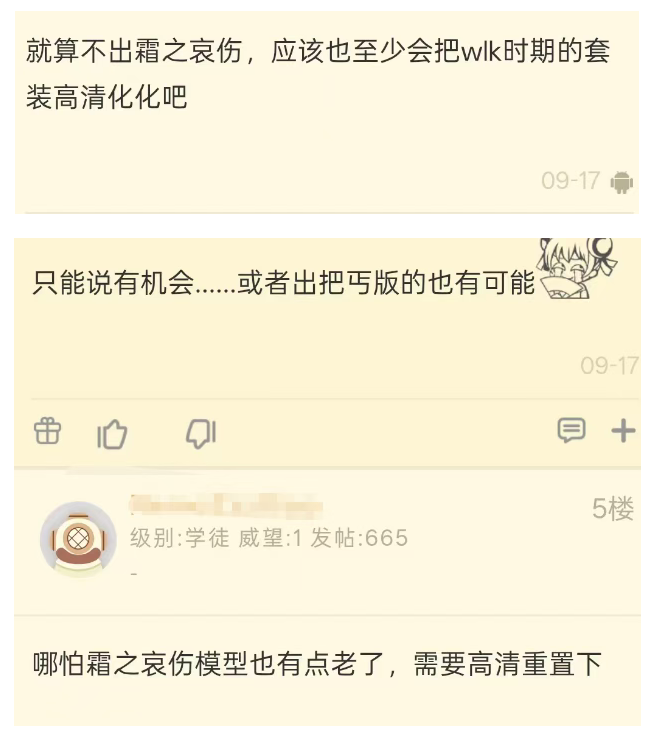
Task: Dislike the reply about 丐版
Action: tap(201, 433)
